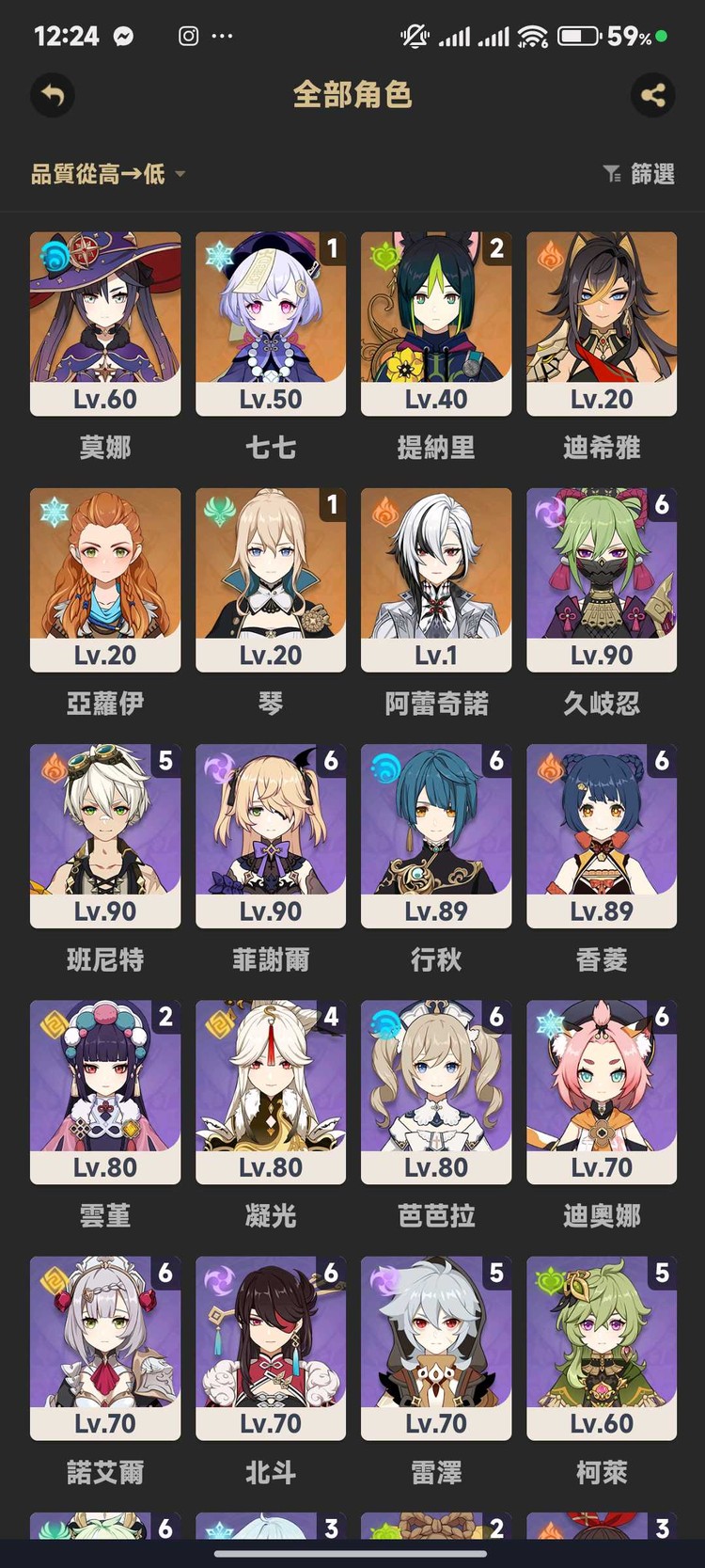705x1568 pixels.
Task: Open 莫娜 character card
Action: pos(105,324)
